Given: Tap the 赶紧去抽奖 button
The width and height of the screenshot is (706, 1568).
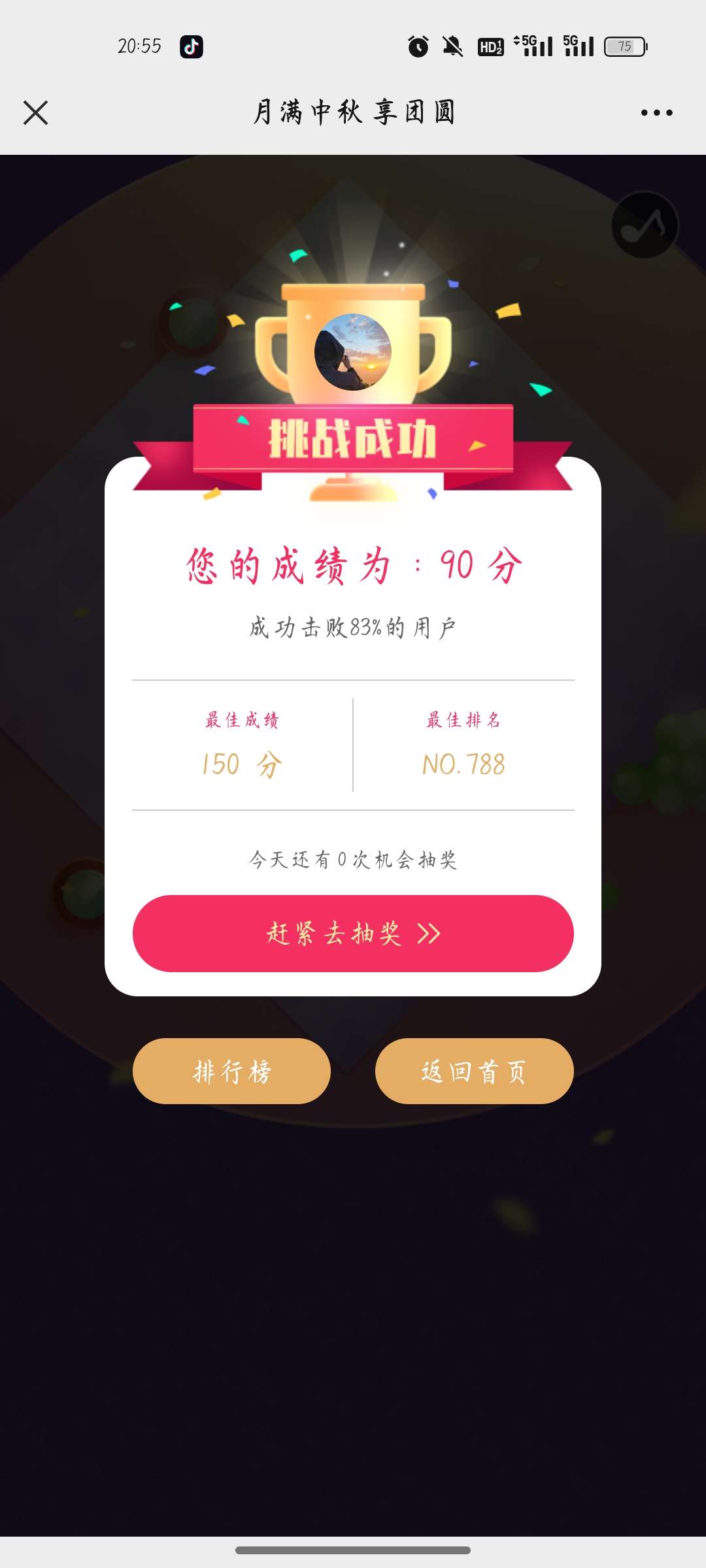Looking at the screenshot, I should pos(353,933).
